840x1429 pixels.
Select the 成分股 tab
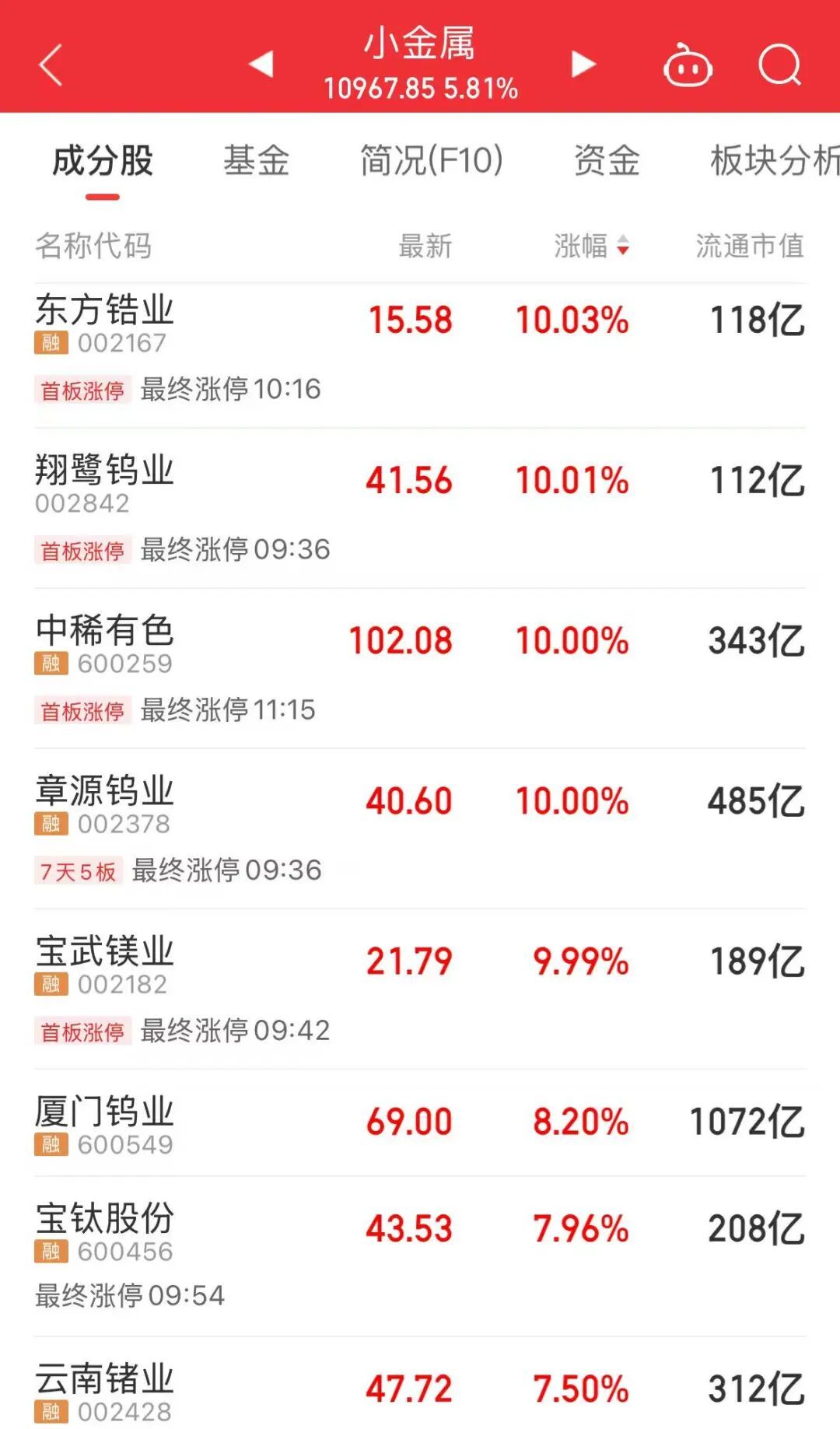coord(103,162)
